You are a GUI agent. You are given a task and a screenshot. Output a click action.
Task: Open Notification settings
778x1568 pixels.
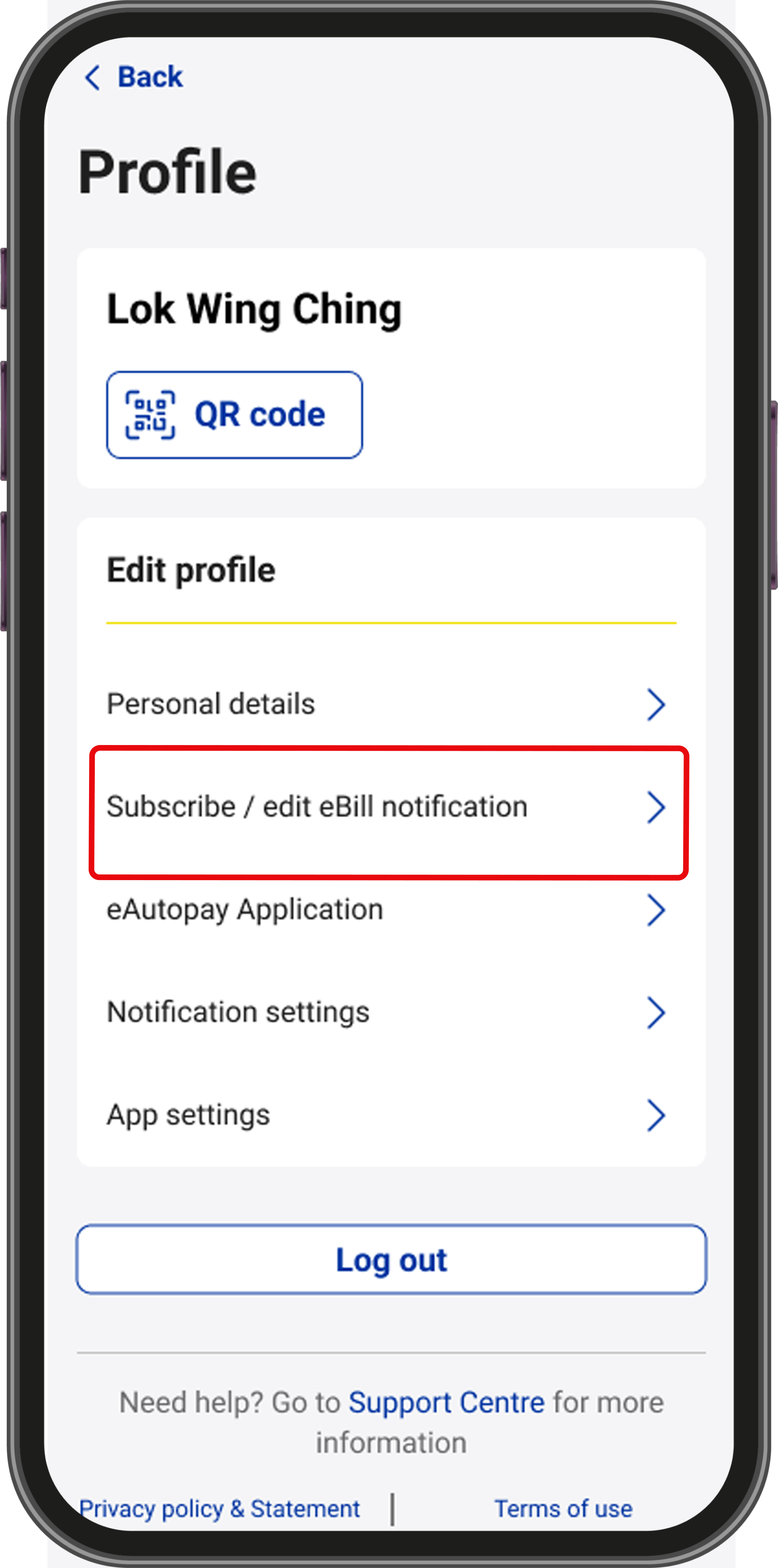click(387, 1012)
